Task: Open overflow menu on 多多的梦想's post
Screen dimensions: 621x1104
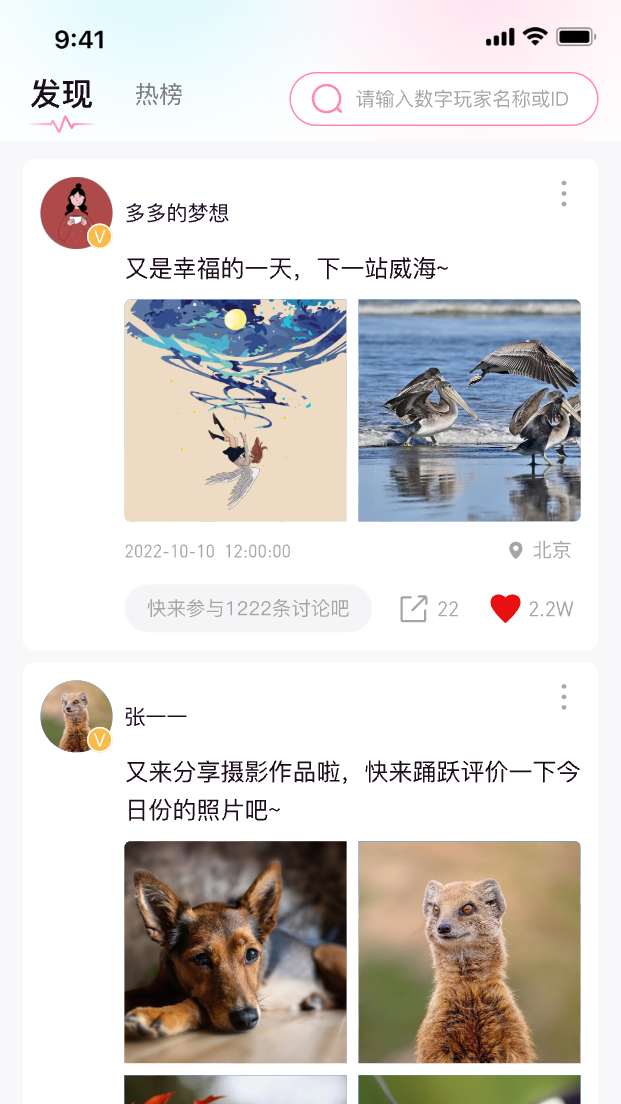Action: 564,194
